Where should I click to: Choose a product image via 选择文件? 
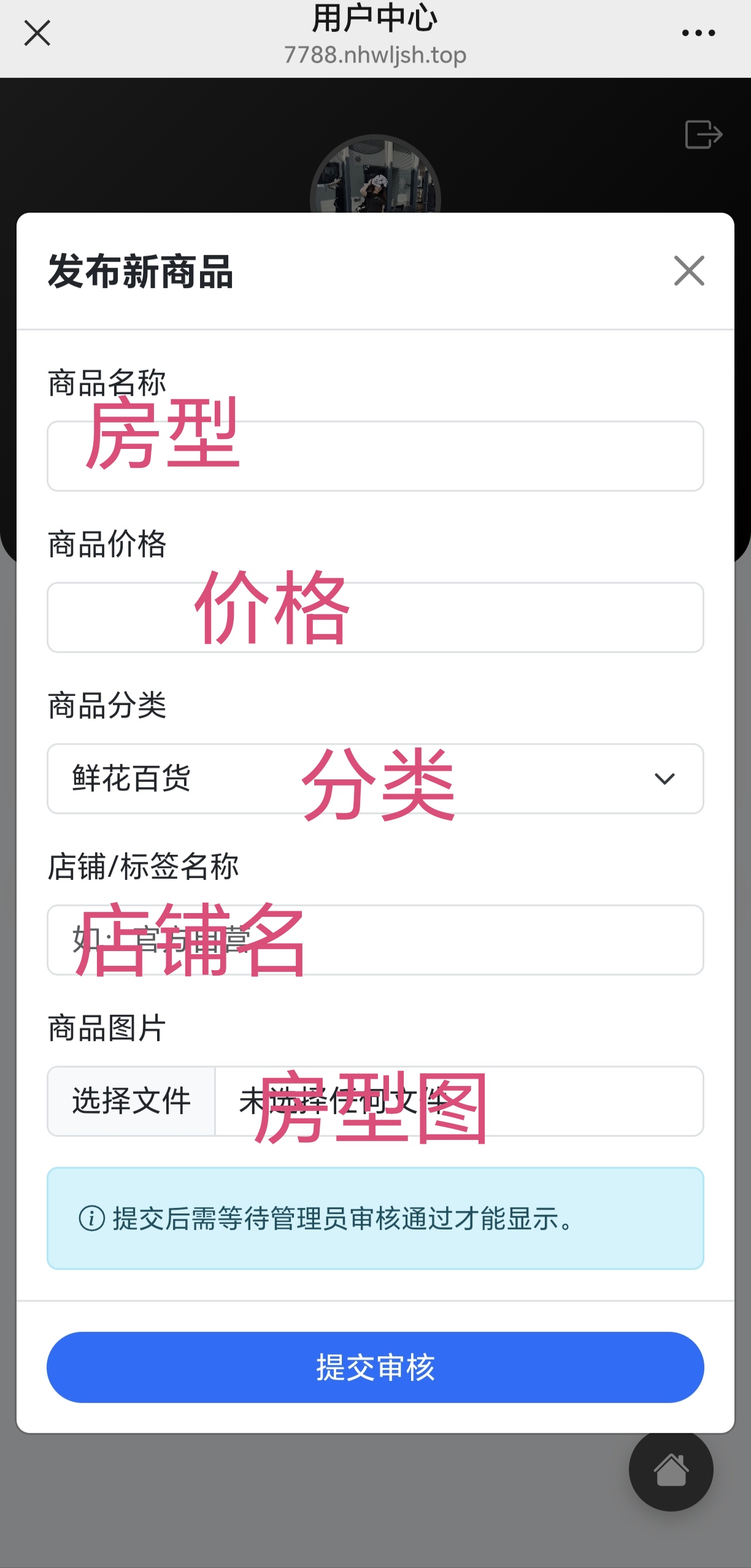(131, 1101)
